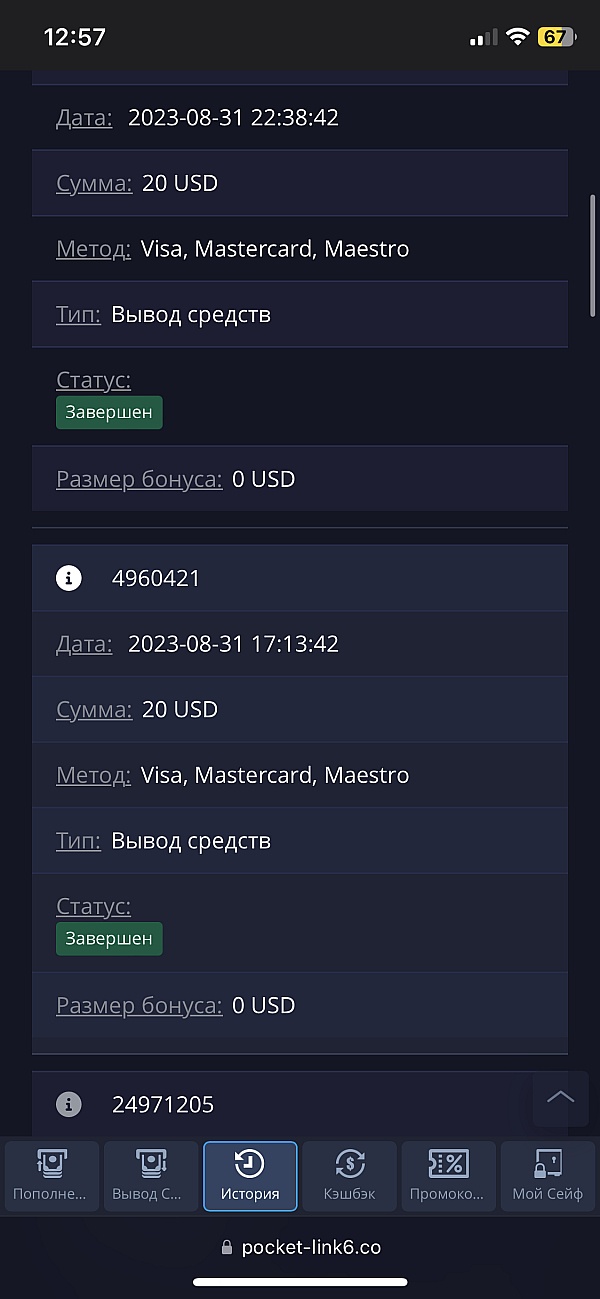Select the История tab

pyautogui.click(x=250, y=1176)
